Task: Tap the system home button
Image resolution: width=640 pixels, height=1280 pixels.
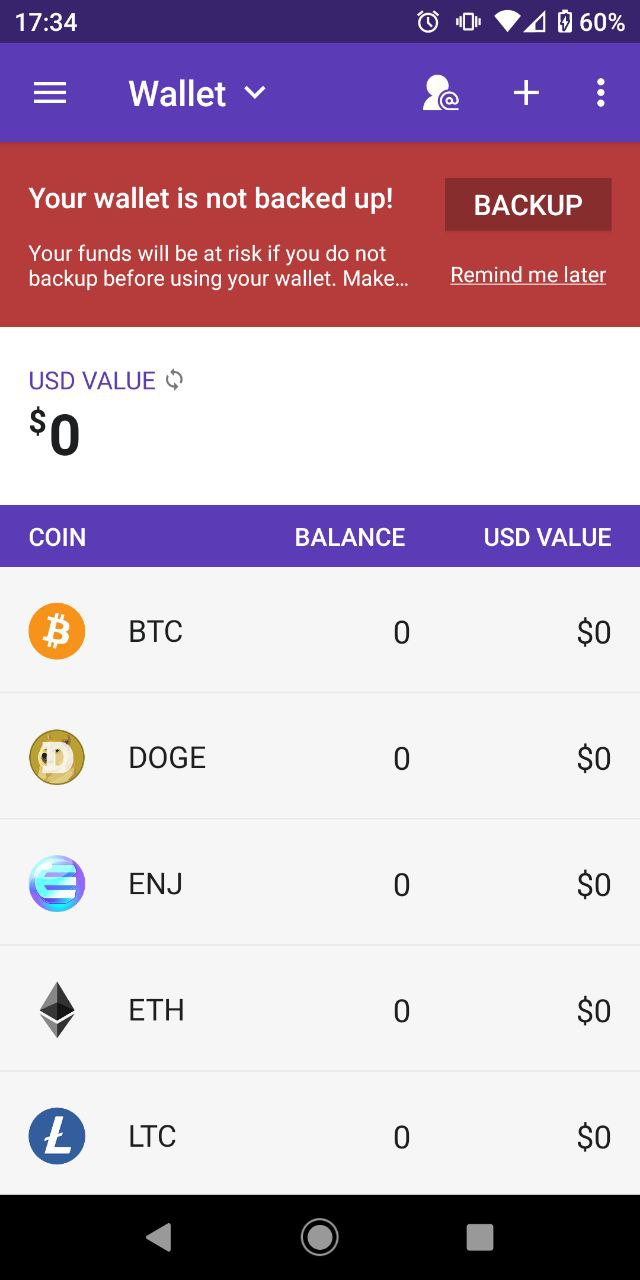Action: [x=320, y=1237]
